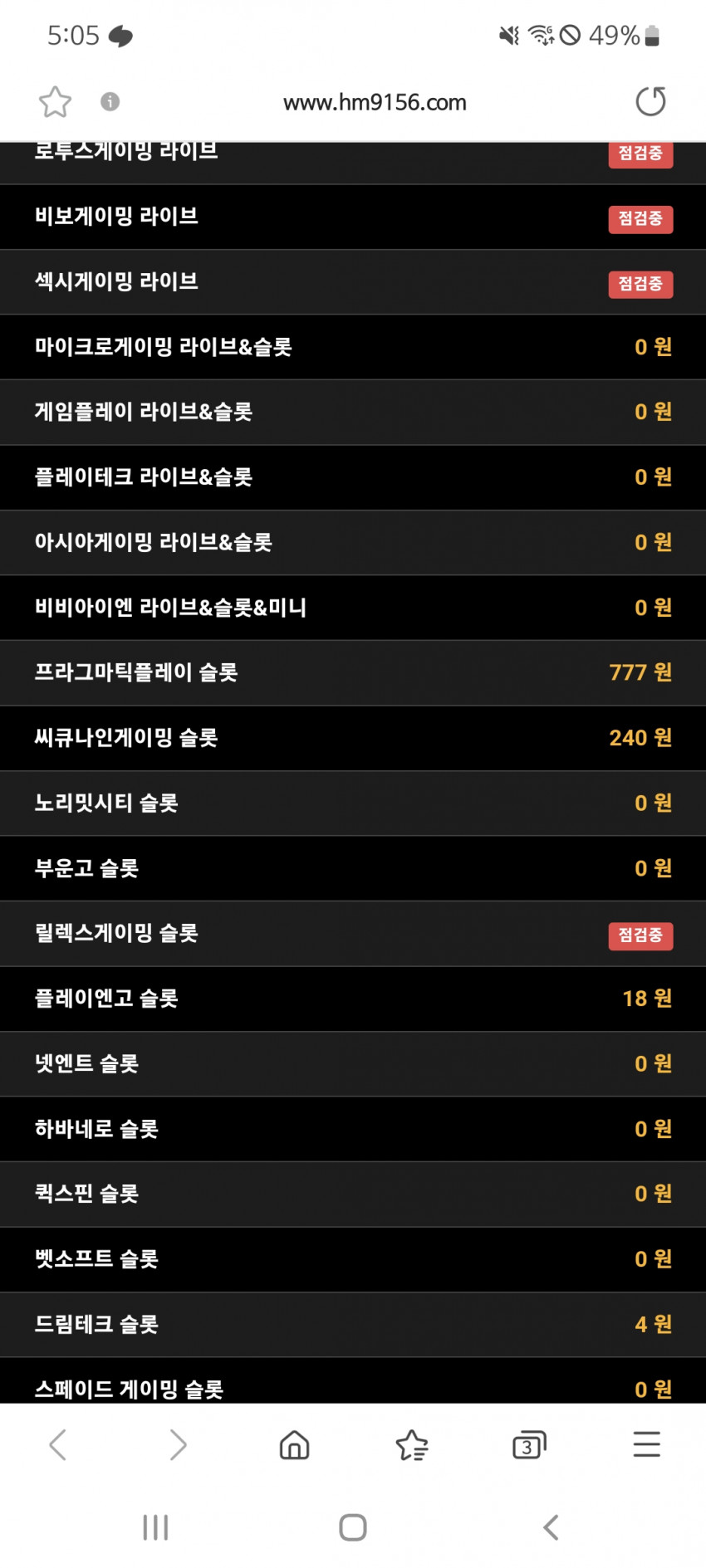Open the system recent apps button
The width and height of the screenshot is (706, 1568).
pos(155,1527)
